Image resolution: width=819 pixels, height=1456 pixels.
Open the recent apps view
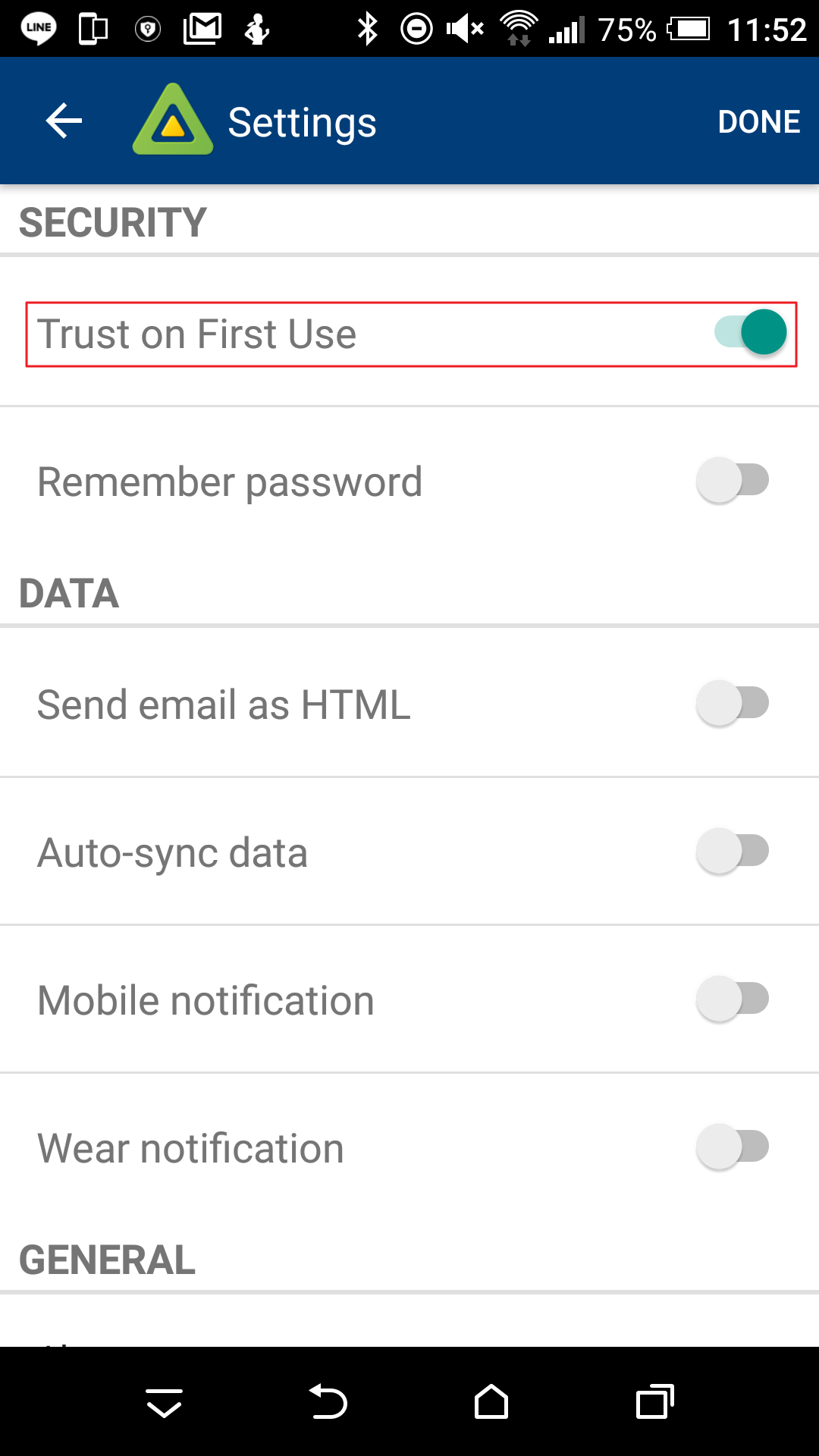[x=655, y=1401]
